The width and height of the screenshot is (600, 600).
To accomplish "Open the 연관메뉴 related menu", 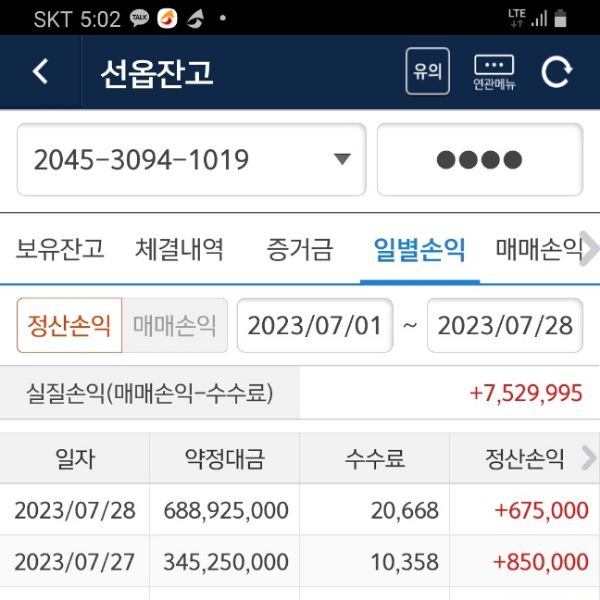I will tap(494, 72).
